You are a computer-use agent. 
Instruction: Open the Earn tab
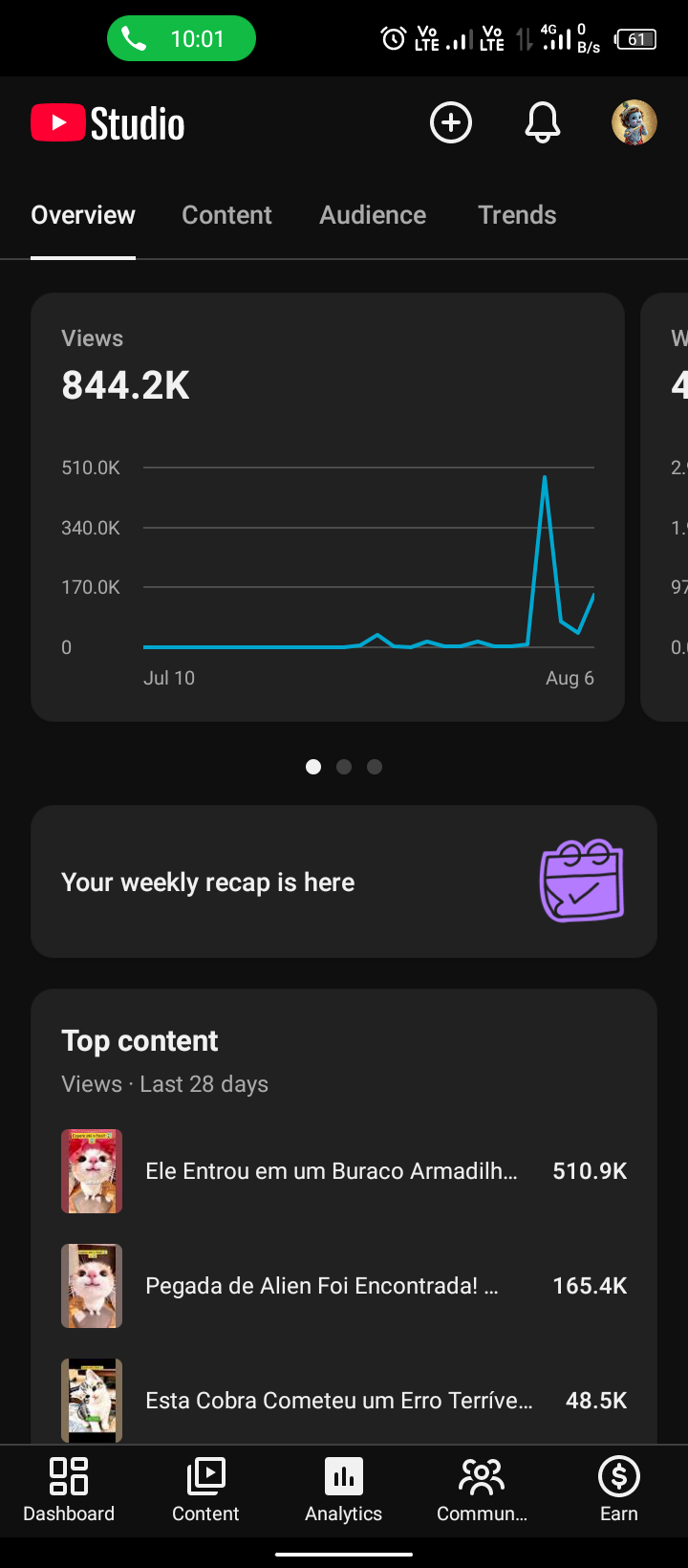pos(619,1490)
